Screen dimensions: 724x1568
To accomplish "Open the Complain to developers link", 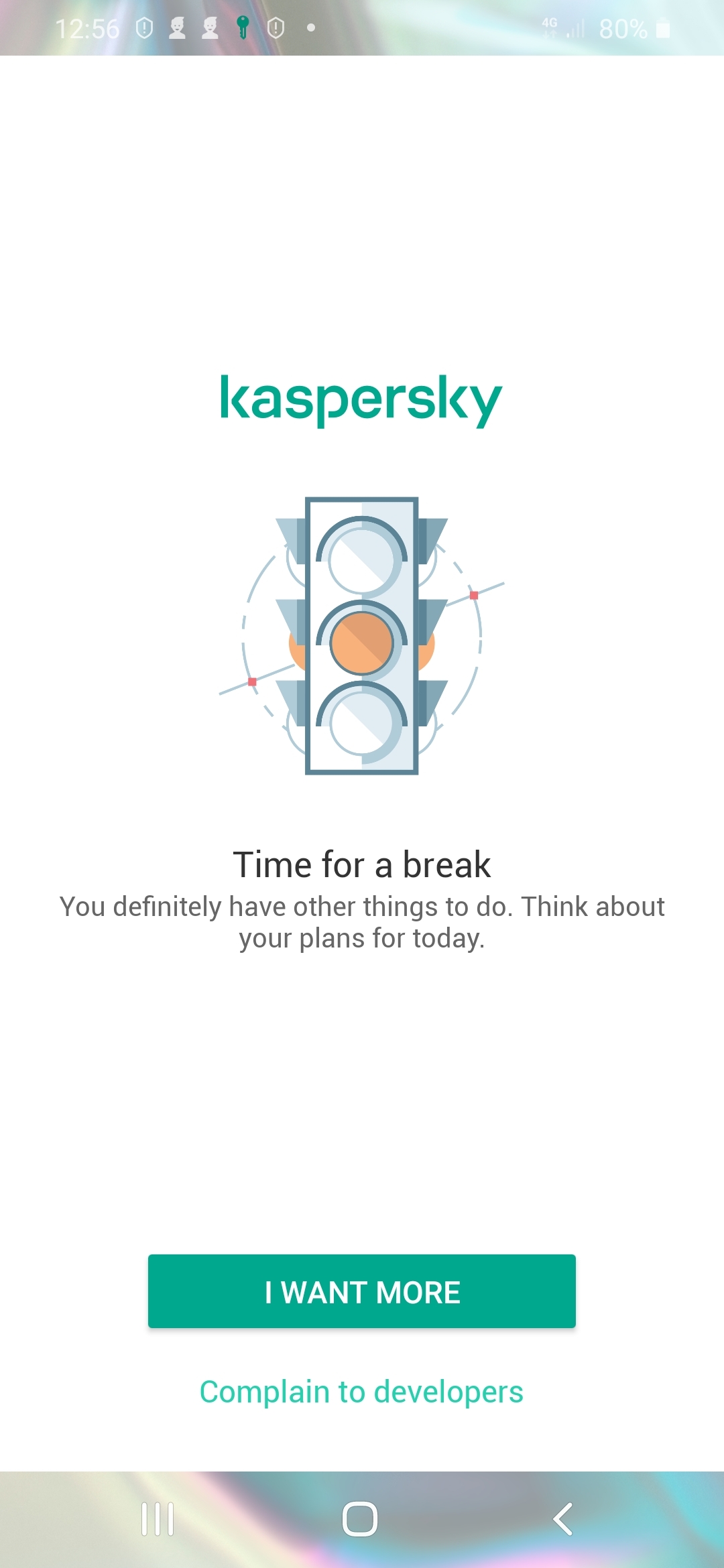I will (361, 1392).
